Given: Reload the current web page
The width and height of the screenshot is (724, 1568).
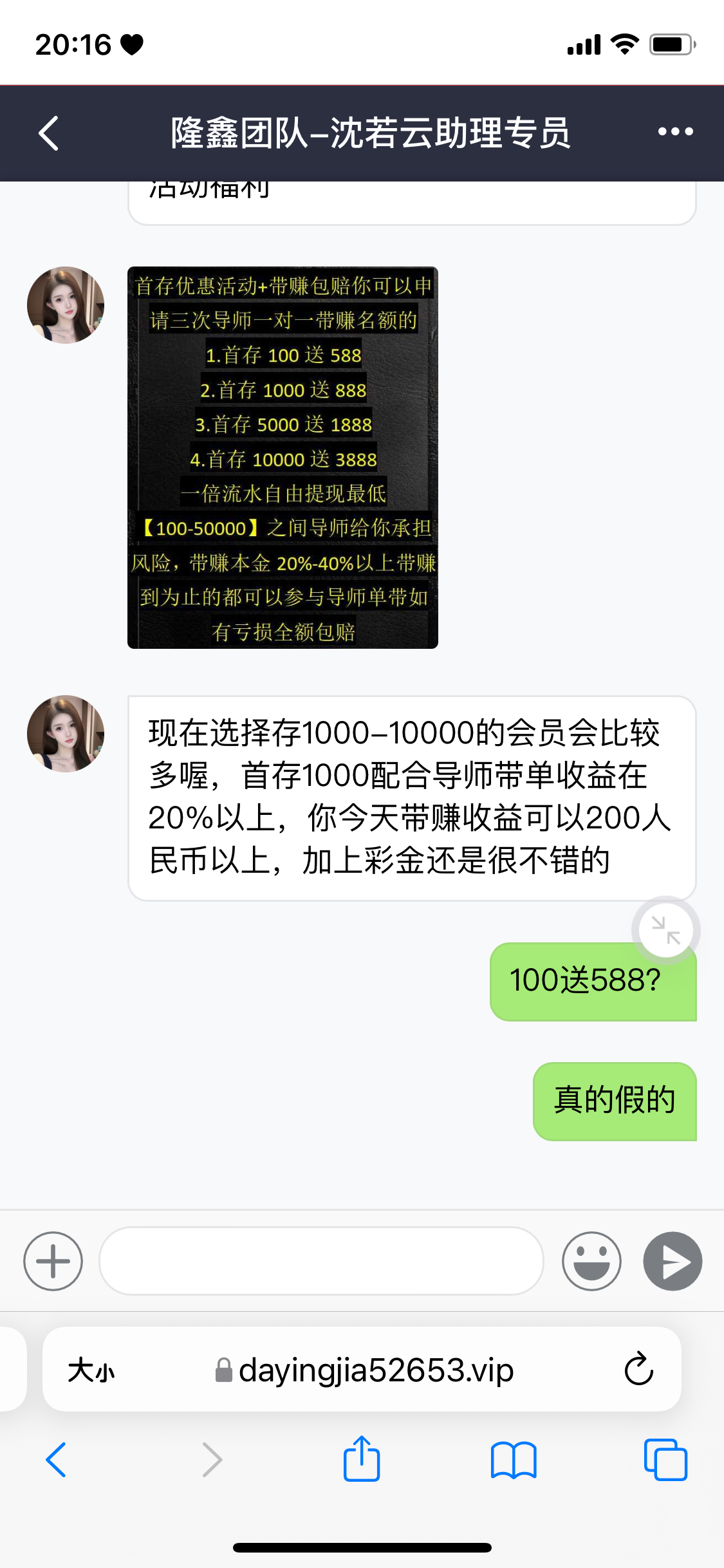Looking at the screenshot, I should [x=638, y=1369].
